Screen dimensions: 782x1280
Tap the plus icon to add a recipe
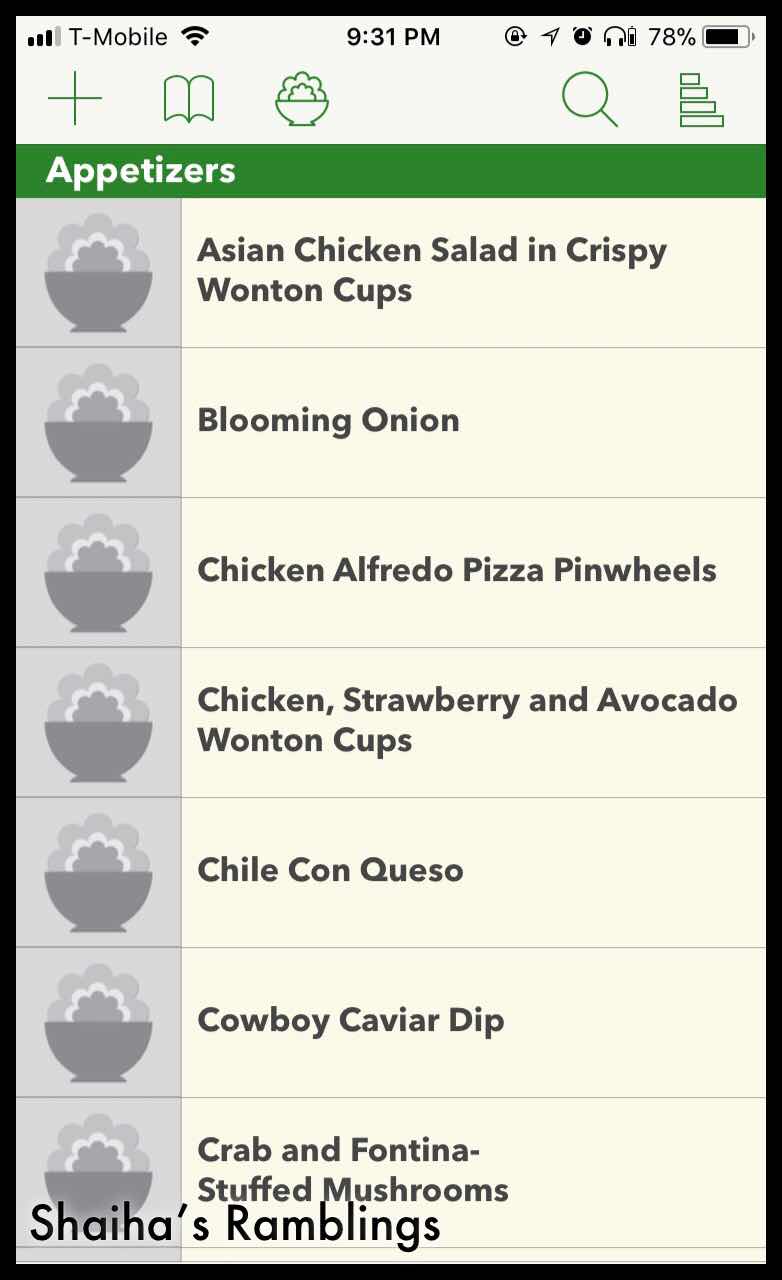coord(75,99)
